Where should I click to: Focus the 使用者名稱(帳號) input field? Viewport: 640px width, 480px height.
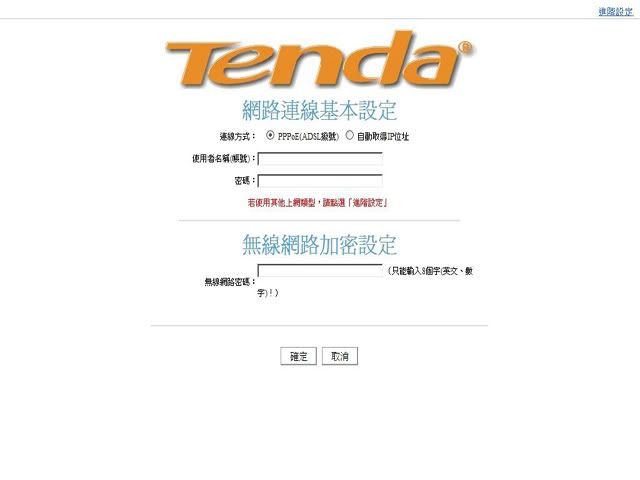(x=320, y=158)
